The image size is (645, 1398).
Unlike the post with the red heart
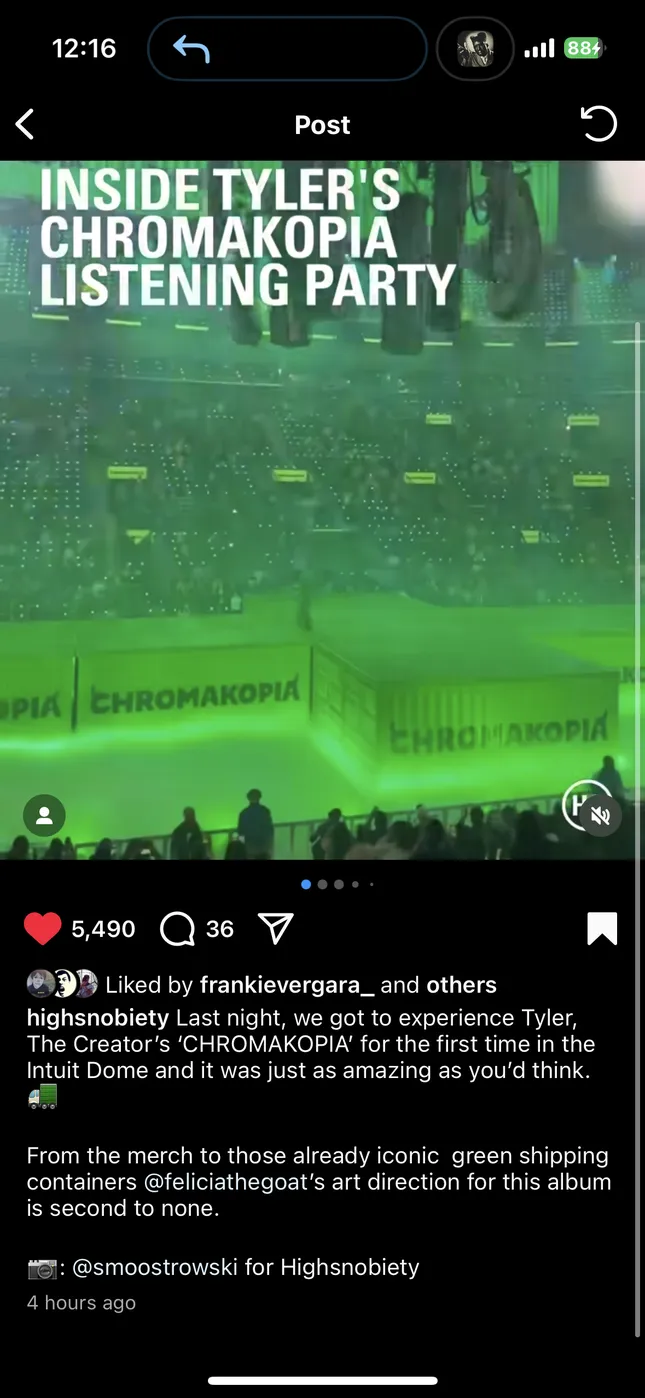coord(42,929)
